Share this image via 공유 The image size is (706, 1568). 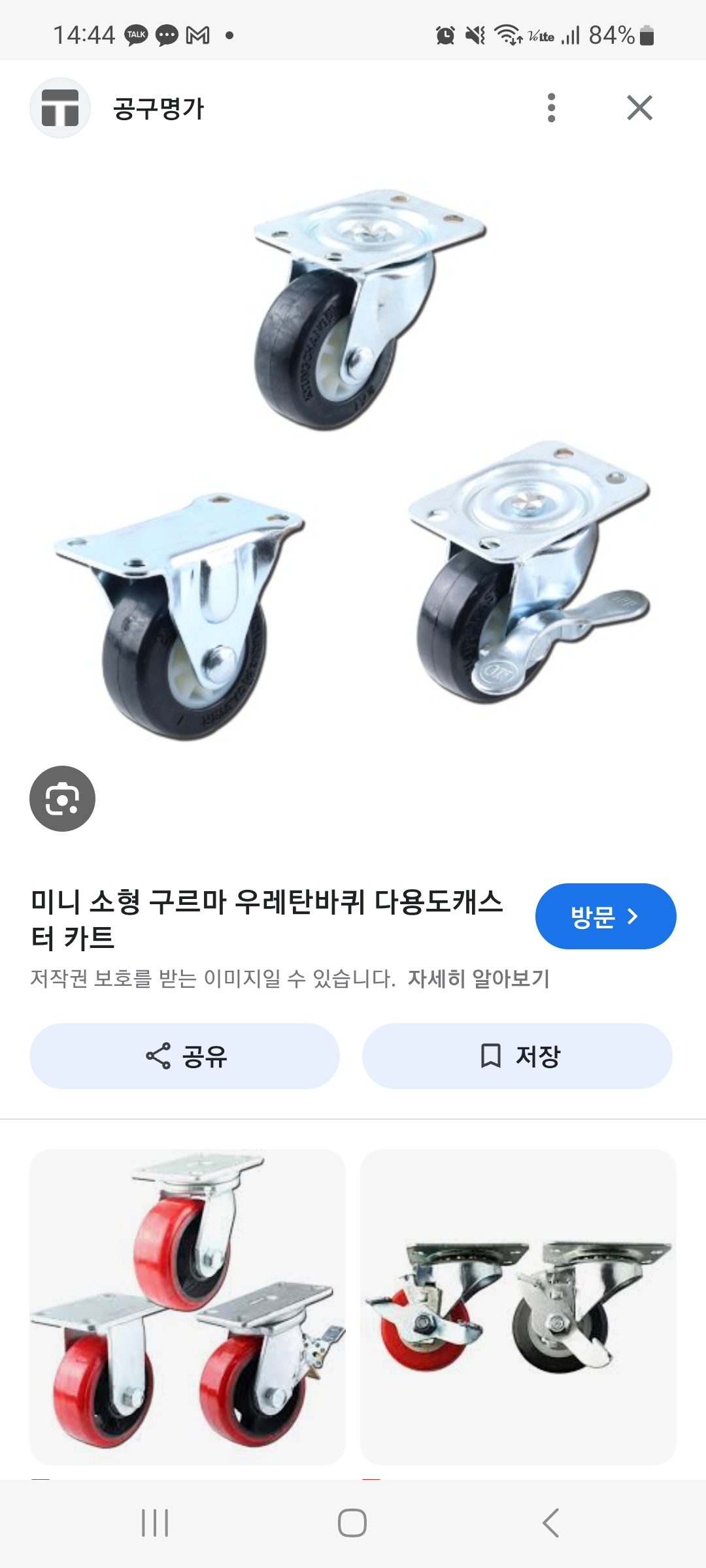185,1056
